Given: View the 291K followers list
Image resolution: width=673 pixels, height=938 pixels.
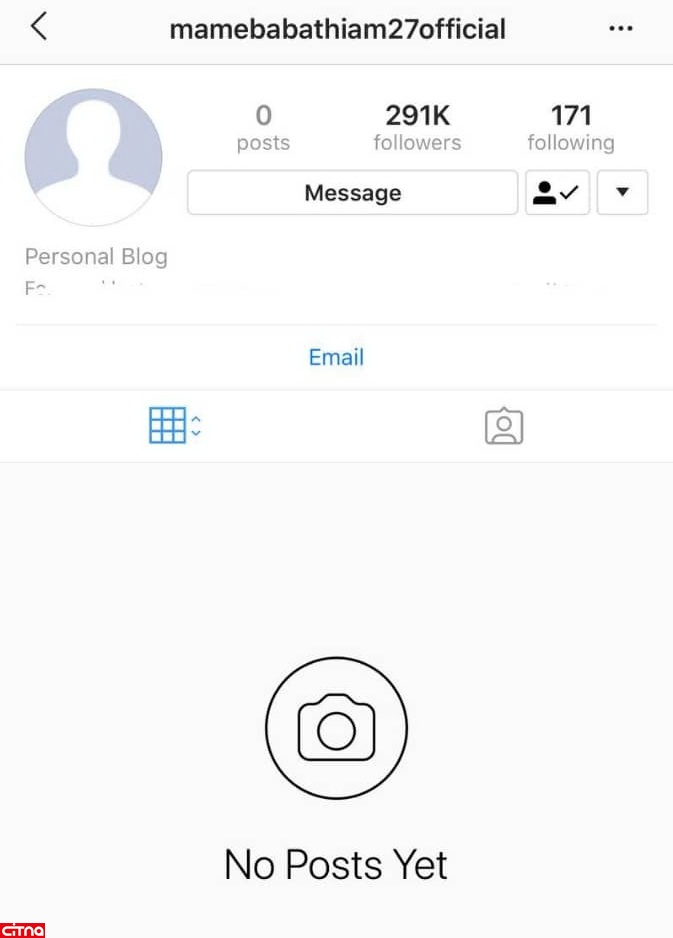Looking at the screenshot, I should (417, 128).
